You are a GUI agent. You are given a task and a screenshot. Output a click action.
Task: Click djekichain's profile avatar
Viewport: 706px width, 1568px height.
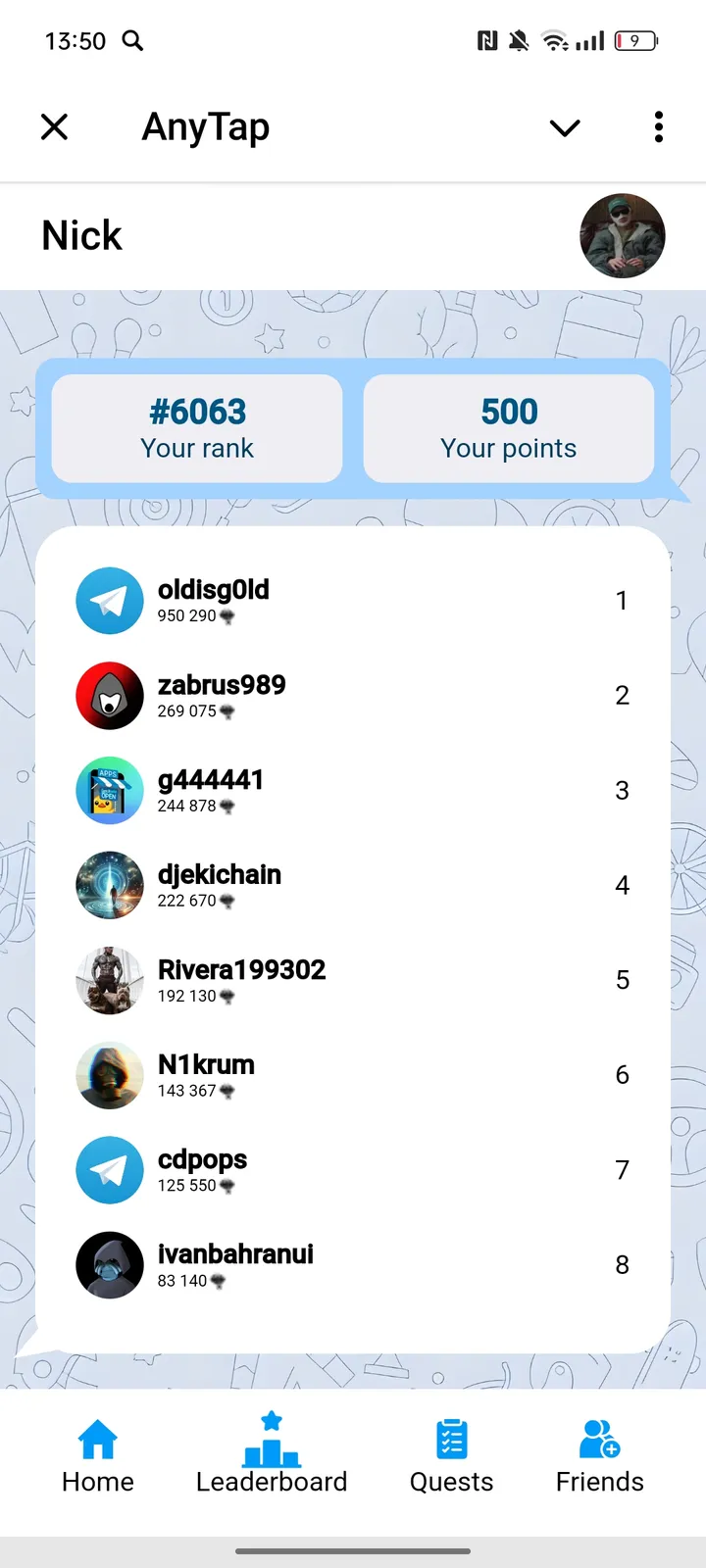[109, 885]
